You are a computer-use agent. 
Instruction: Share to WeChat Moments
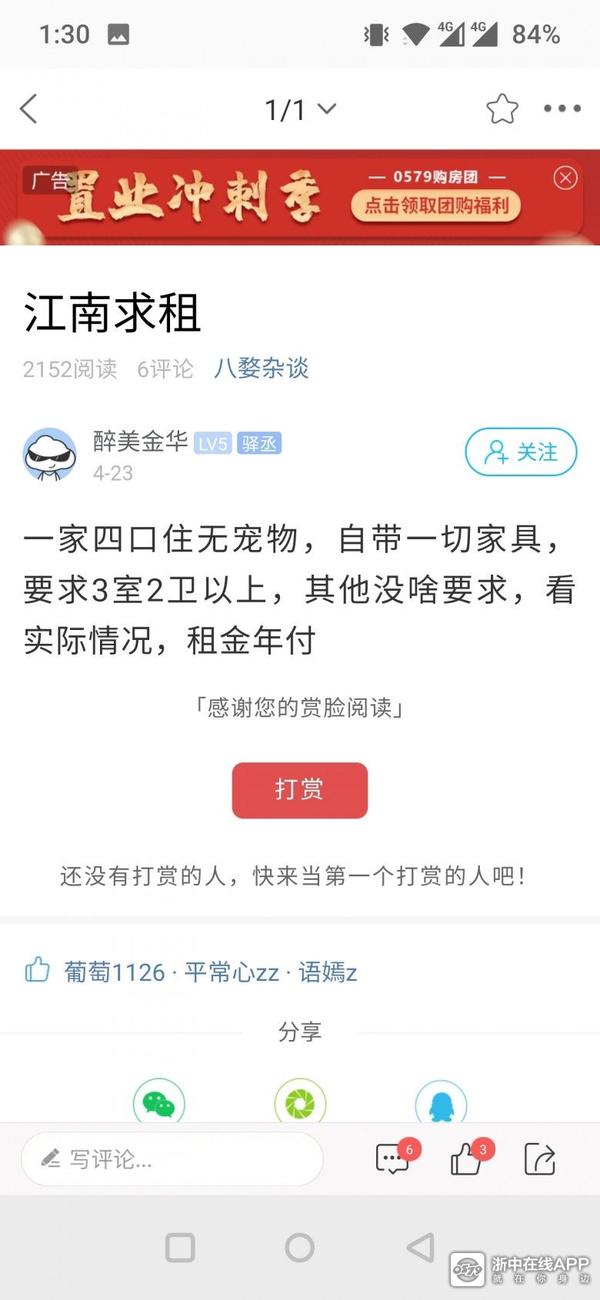click(300, 1103)
